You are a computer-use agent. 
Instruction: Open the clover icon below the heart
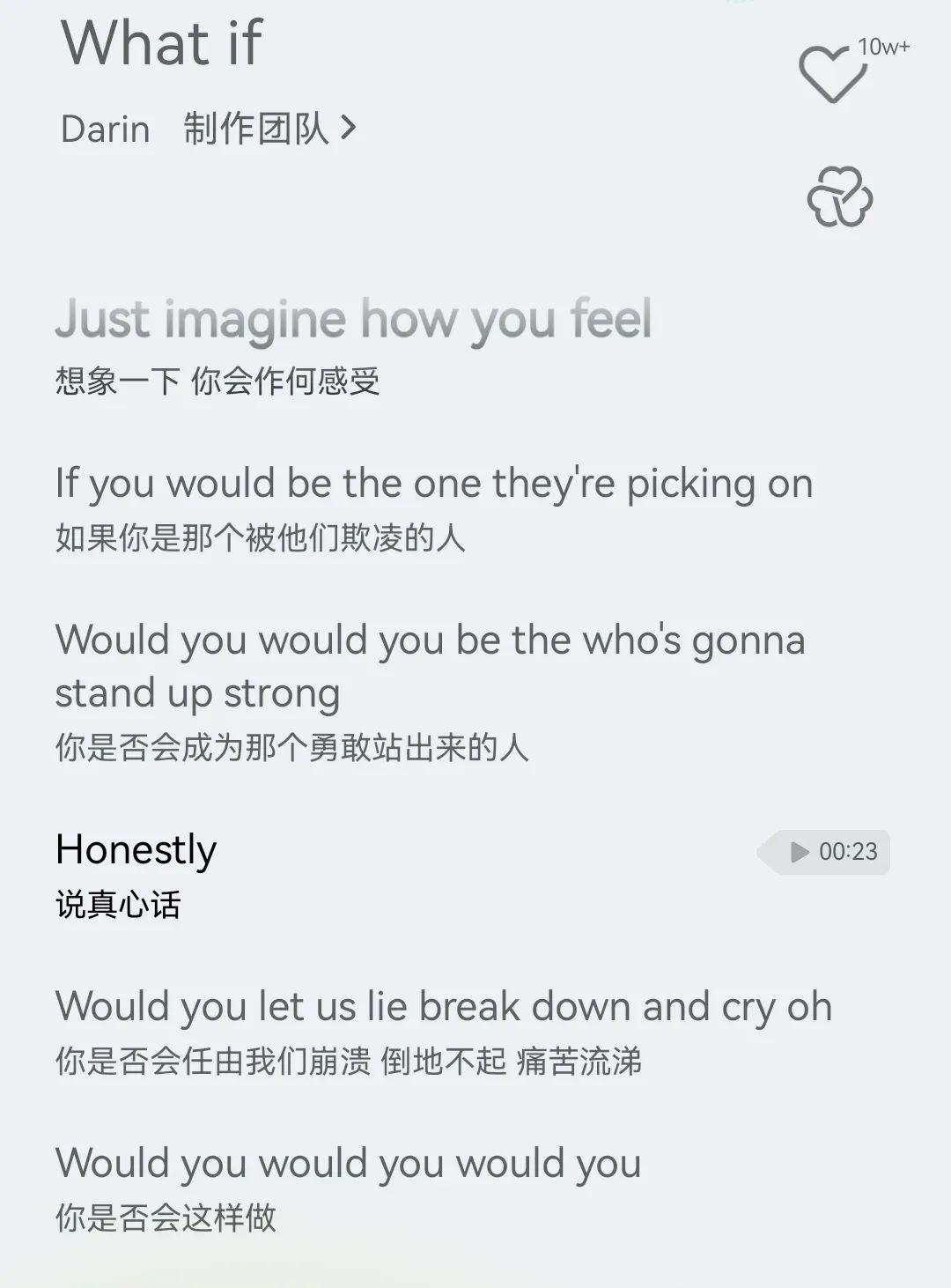pyautogui.click(x=839, y=196)
